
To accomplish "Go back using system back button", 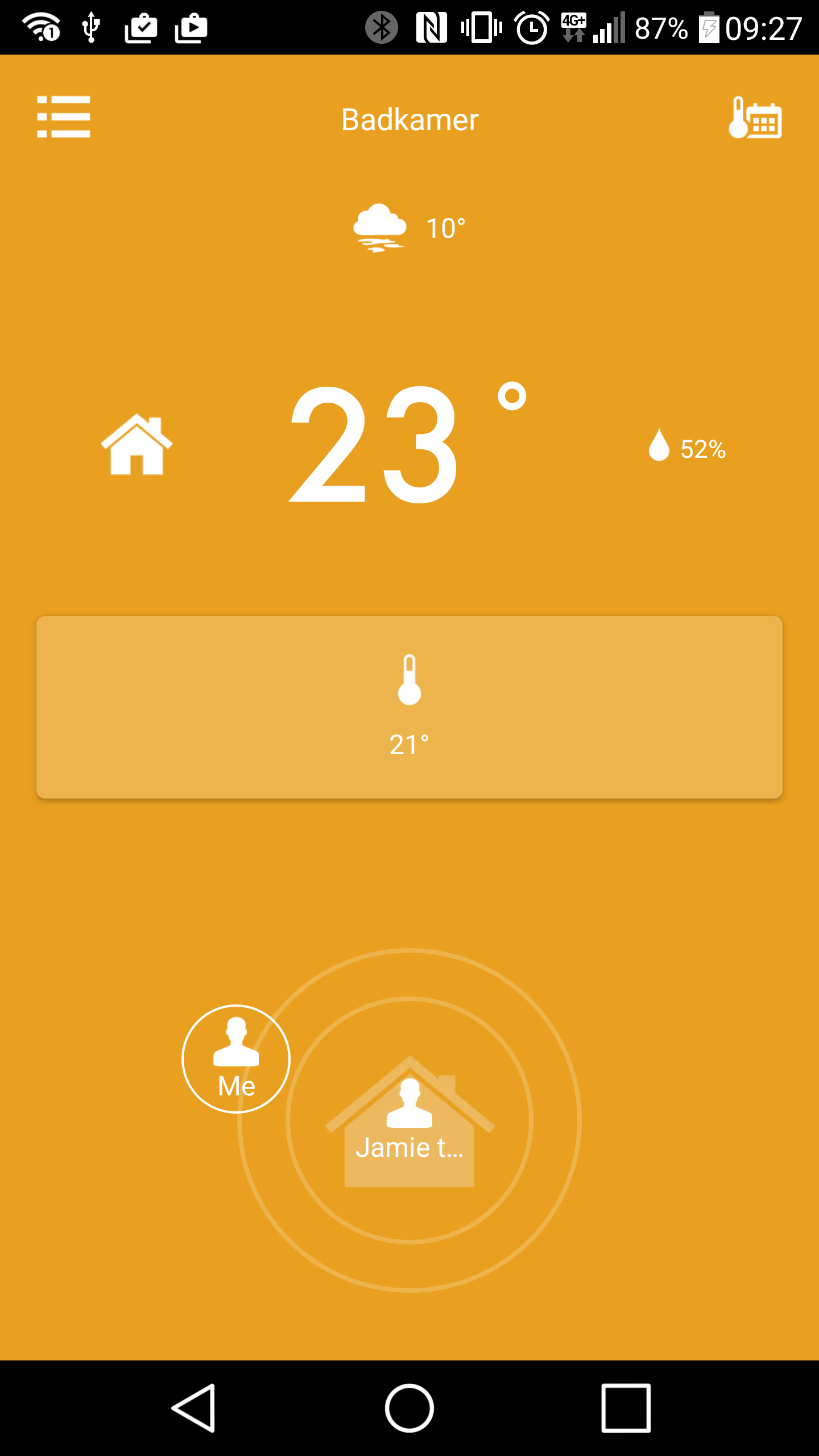I will [x=194, y=1408].
